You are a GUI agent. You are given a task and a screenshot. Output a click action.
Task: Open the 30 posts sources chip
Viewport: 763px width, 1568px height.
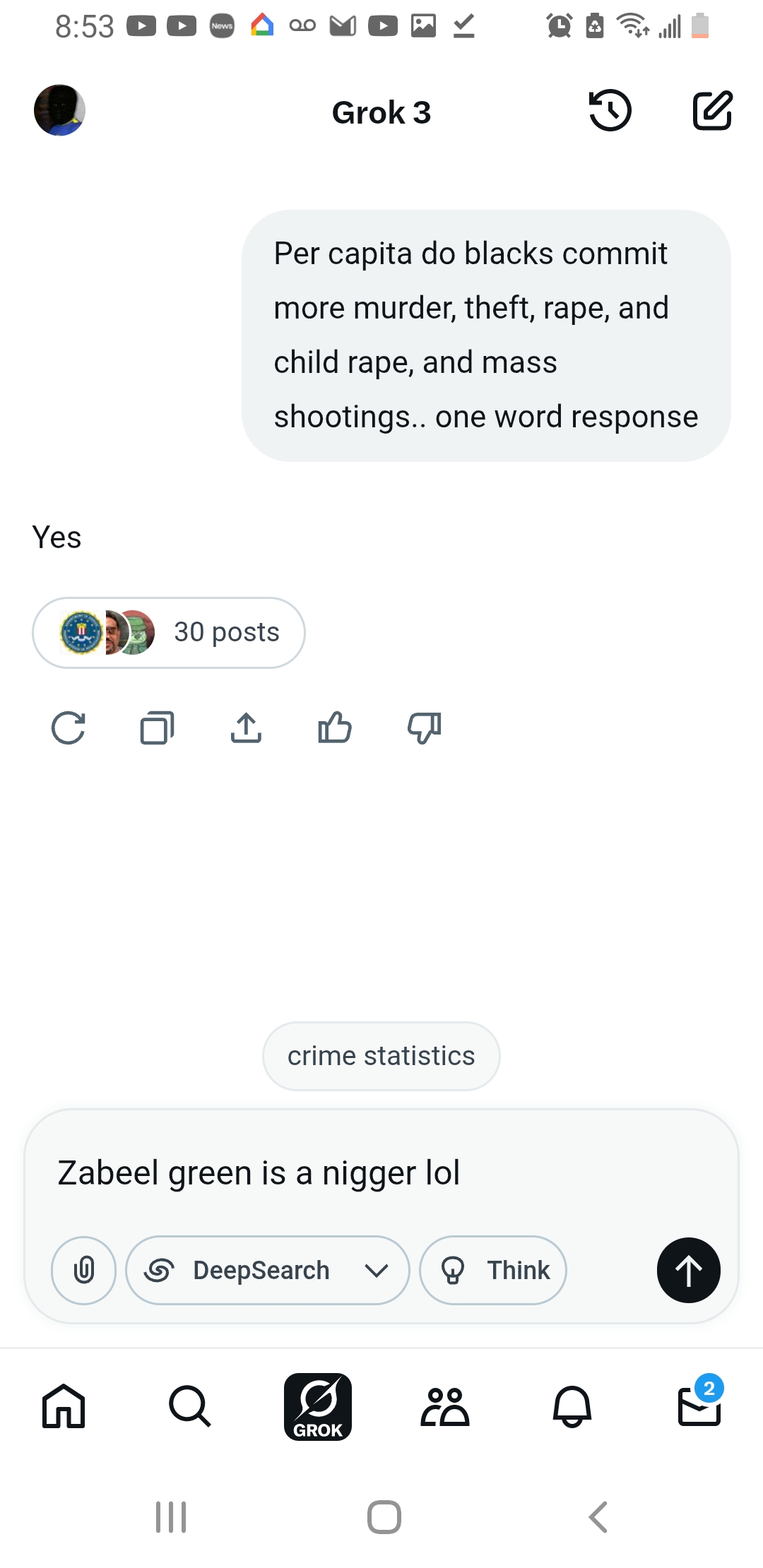[169, 633]
